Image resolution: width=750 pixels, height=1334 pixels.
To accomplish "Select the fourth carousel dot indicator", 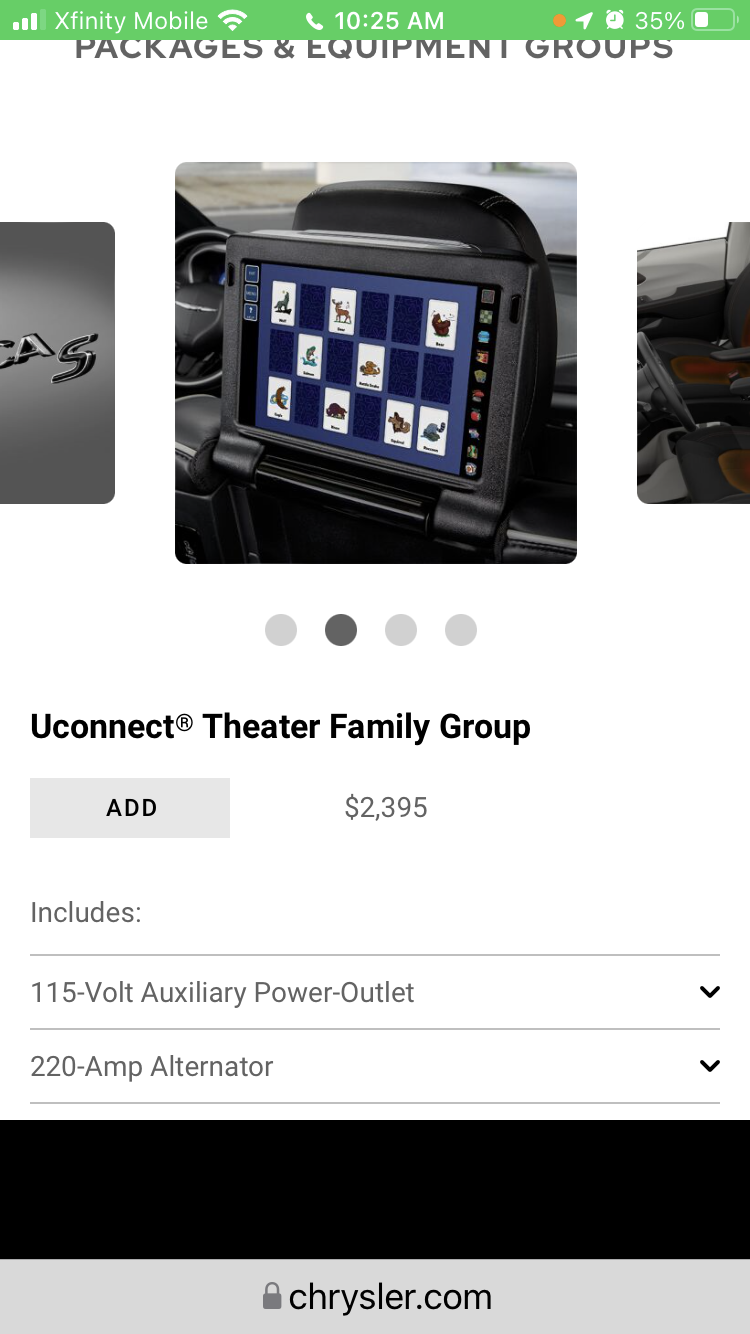I will 461,629.
